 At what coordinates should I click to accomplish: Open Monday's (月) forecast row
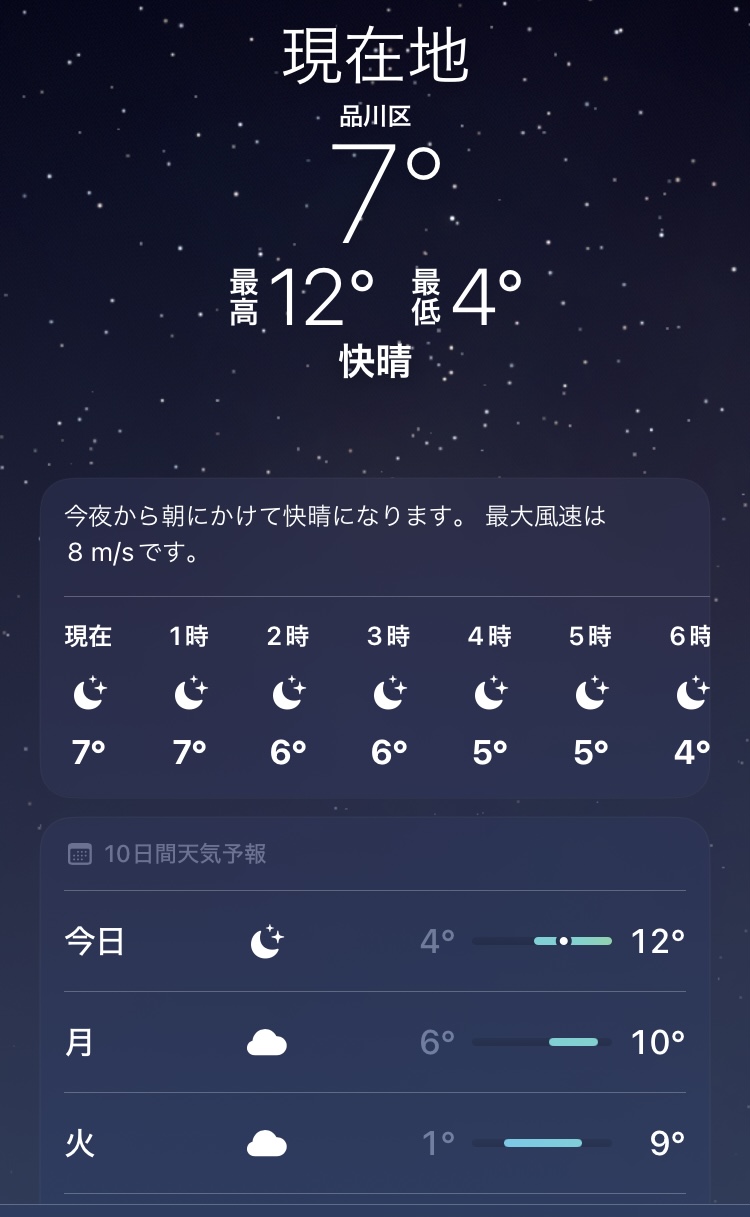click(x=375, y=1043)
